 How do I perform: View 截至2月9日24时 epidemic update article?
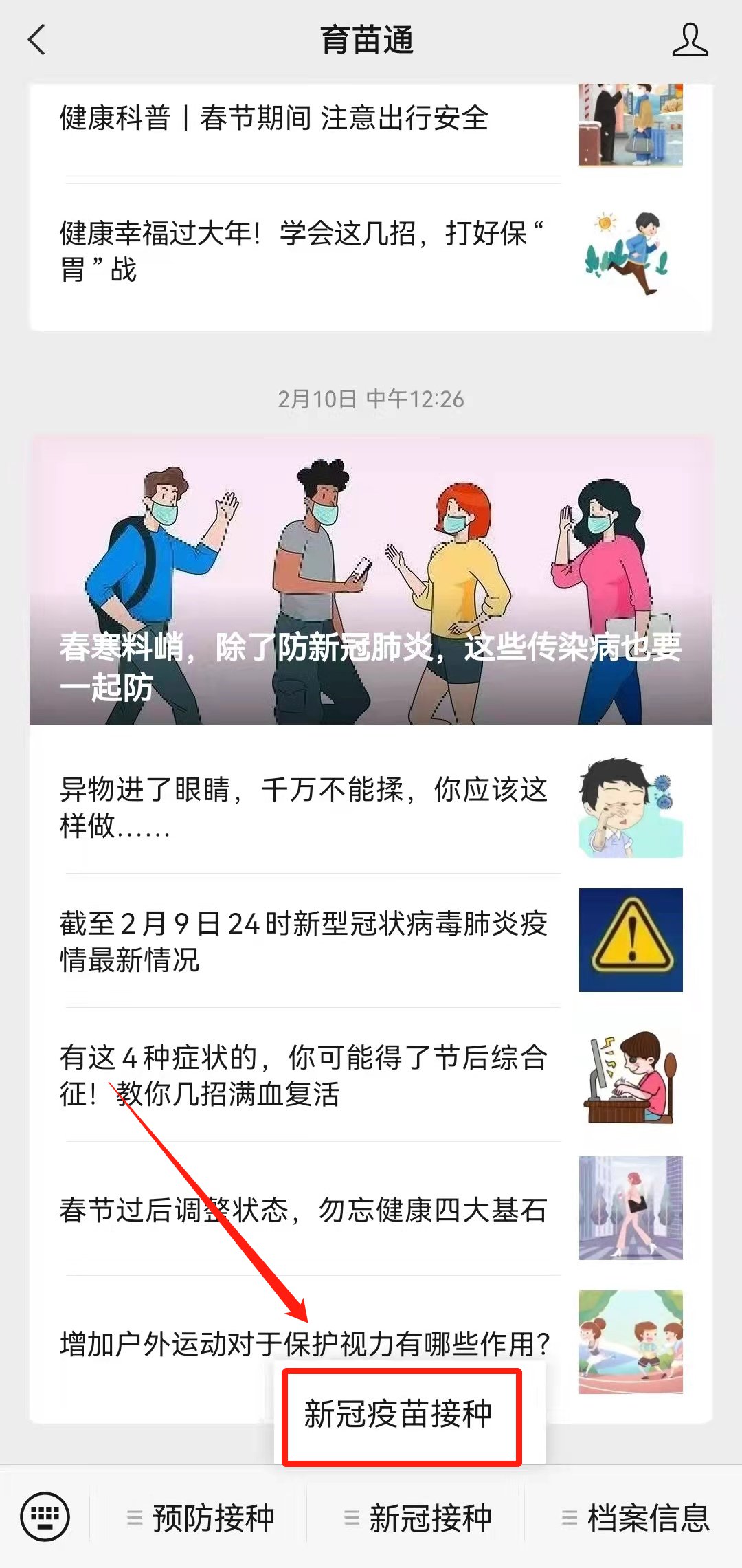click(302, 940)
